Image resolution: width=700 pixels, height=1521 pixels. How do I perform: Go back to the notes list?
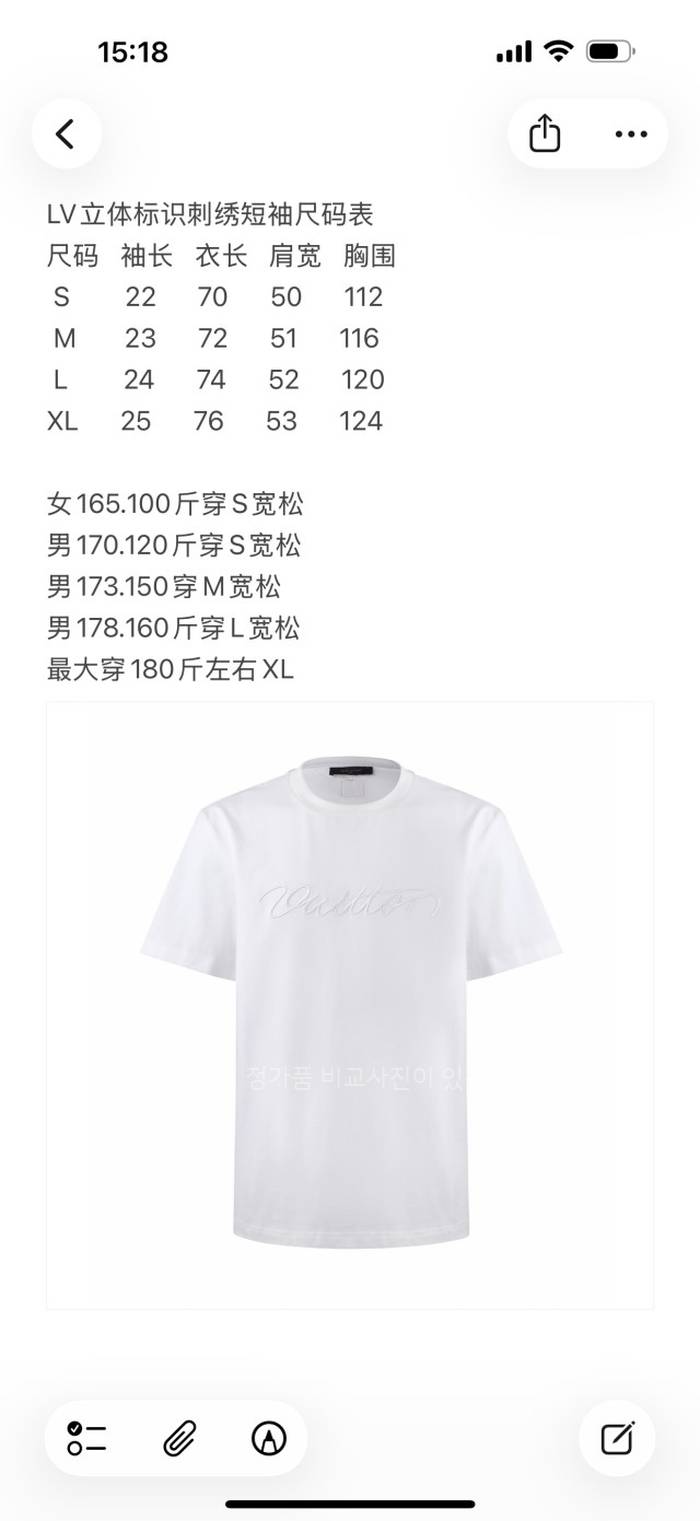[66, 134]
